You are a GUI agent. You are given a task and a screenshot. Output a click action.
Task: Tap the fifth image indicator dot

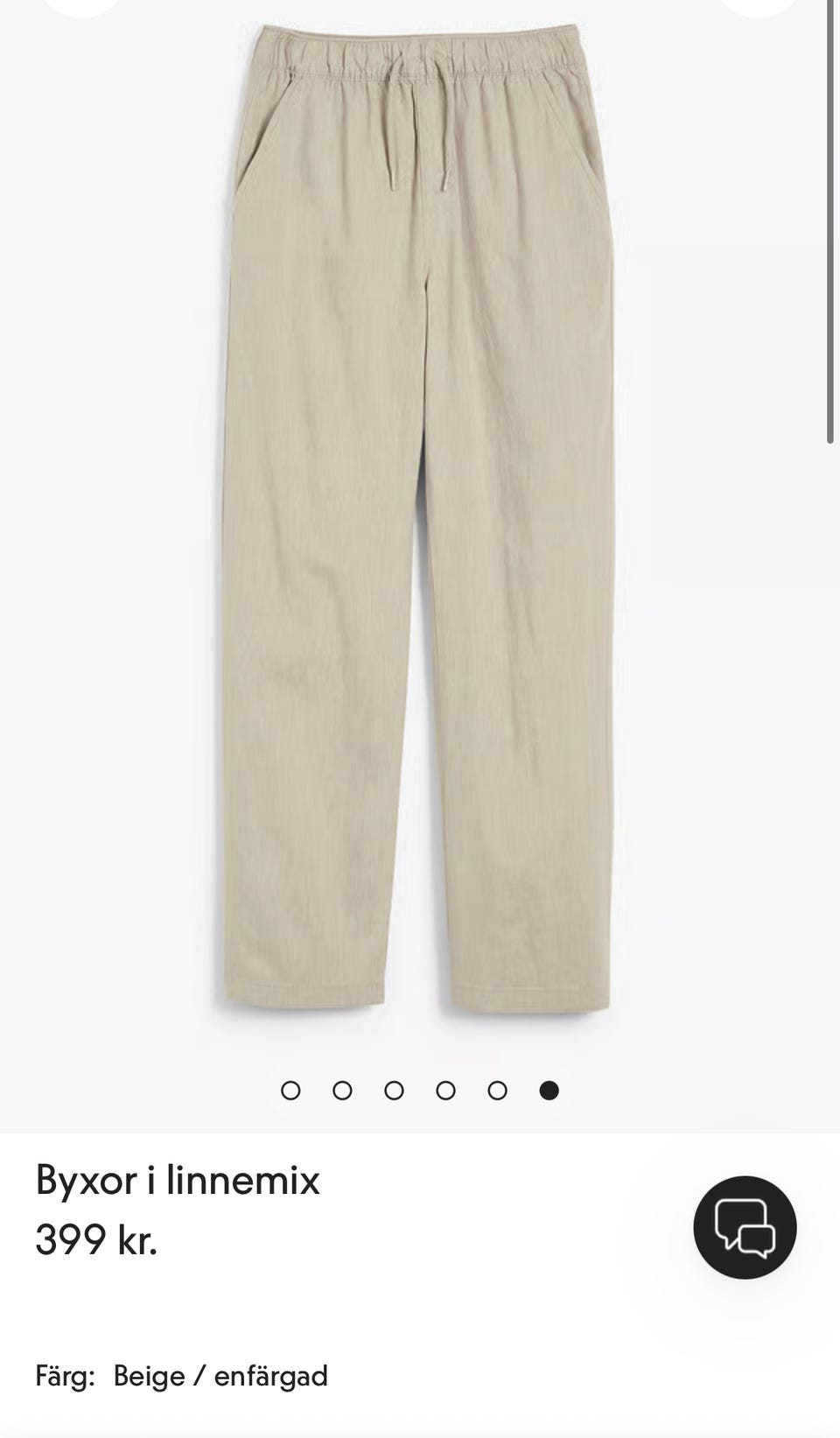497,1091
